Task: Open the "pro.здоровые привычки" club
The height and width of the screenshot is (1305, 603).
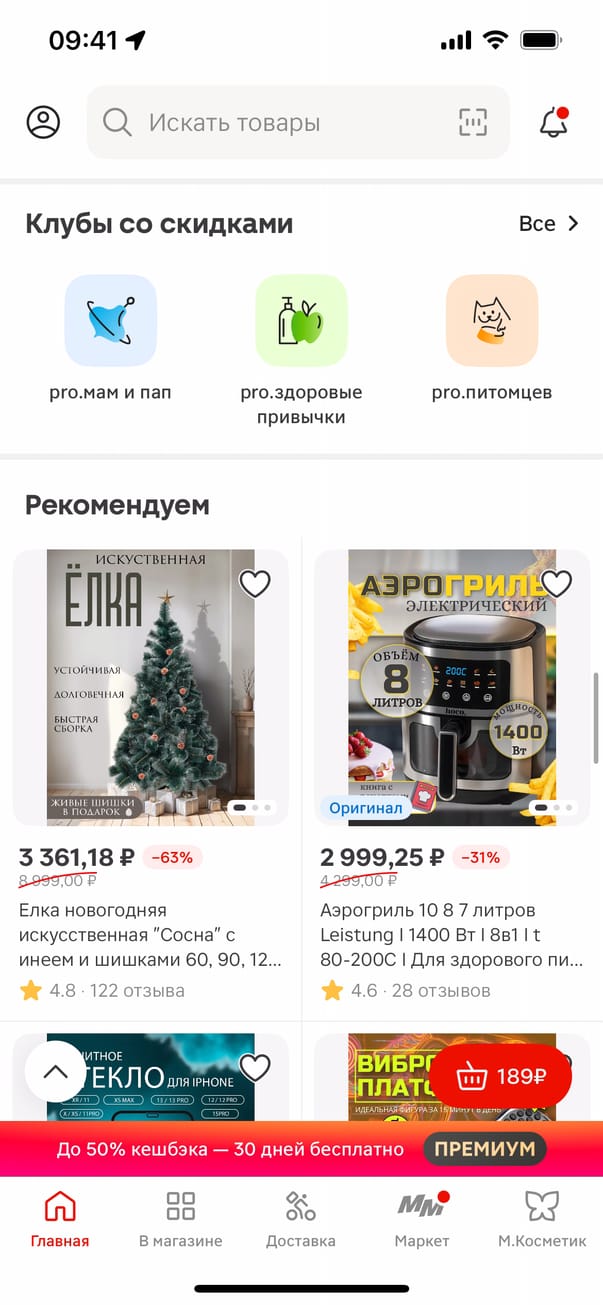Action: tap(301, 321)
